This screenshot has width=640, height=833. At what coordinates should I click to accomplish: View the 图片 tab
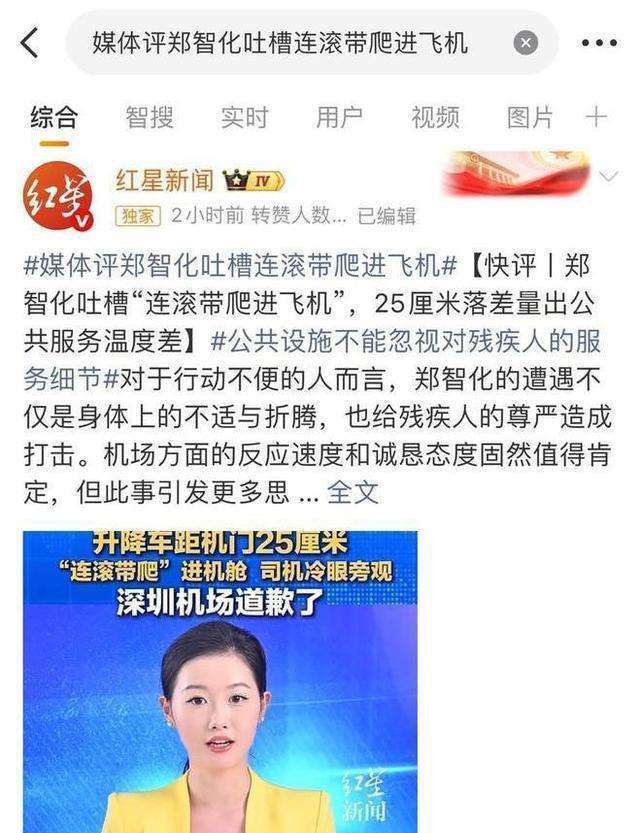coord(530,117)
